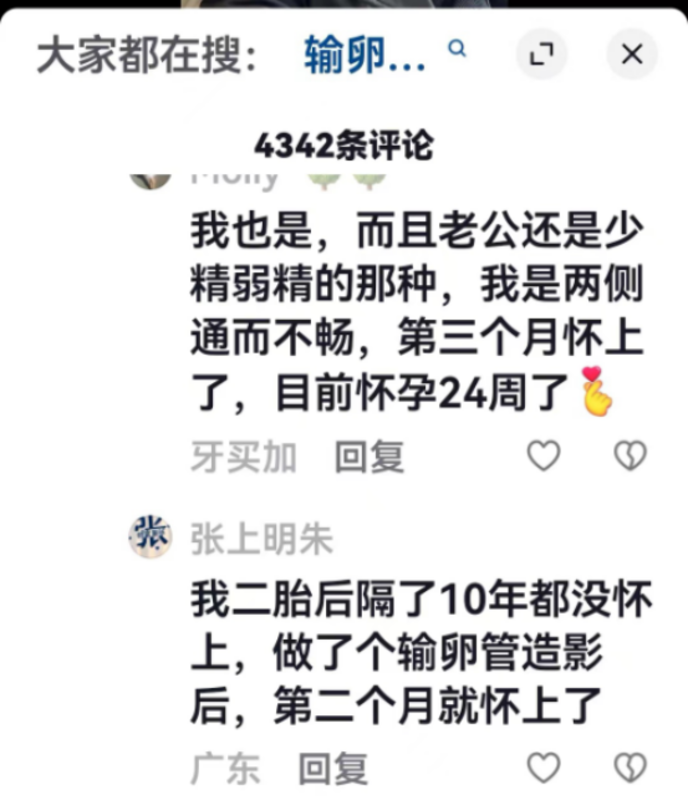Viewport: 688px width, 800px height.
Task: Reply to the comment from 牙买加
Action: pyautogui.click(x=368, y=457)
